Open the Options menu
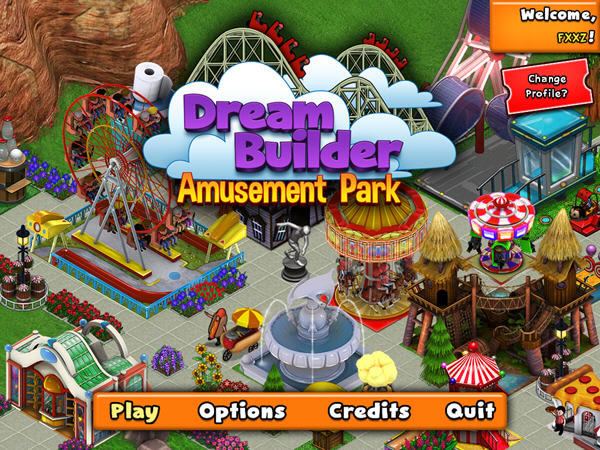Viewport: 600px width, 450px height. 242,410
